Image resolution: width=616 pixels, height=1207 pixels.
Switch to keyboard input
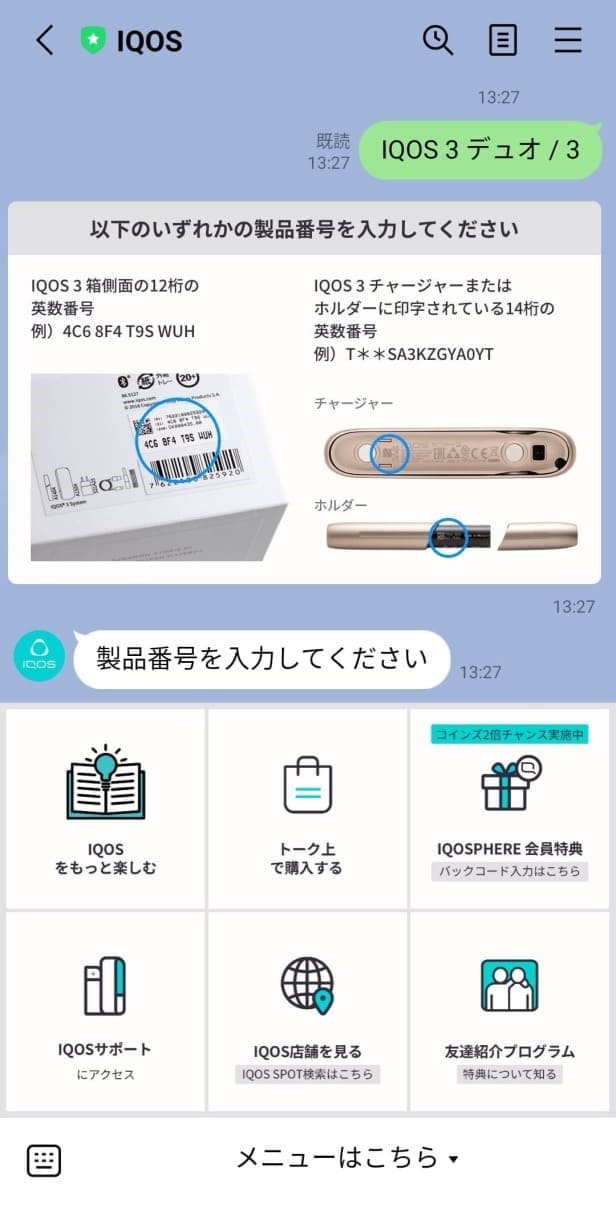pyautogui.click(x=43, y=1160)
